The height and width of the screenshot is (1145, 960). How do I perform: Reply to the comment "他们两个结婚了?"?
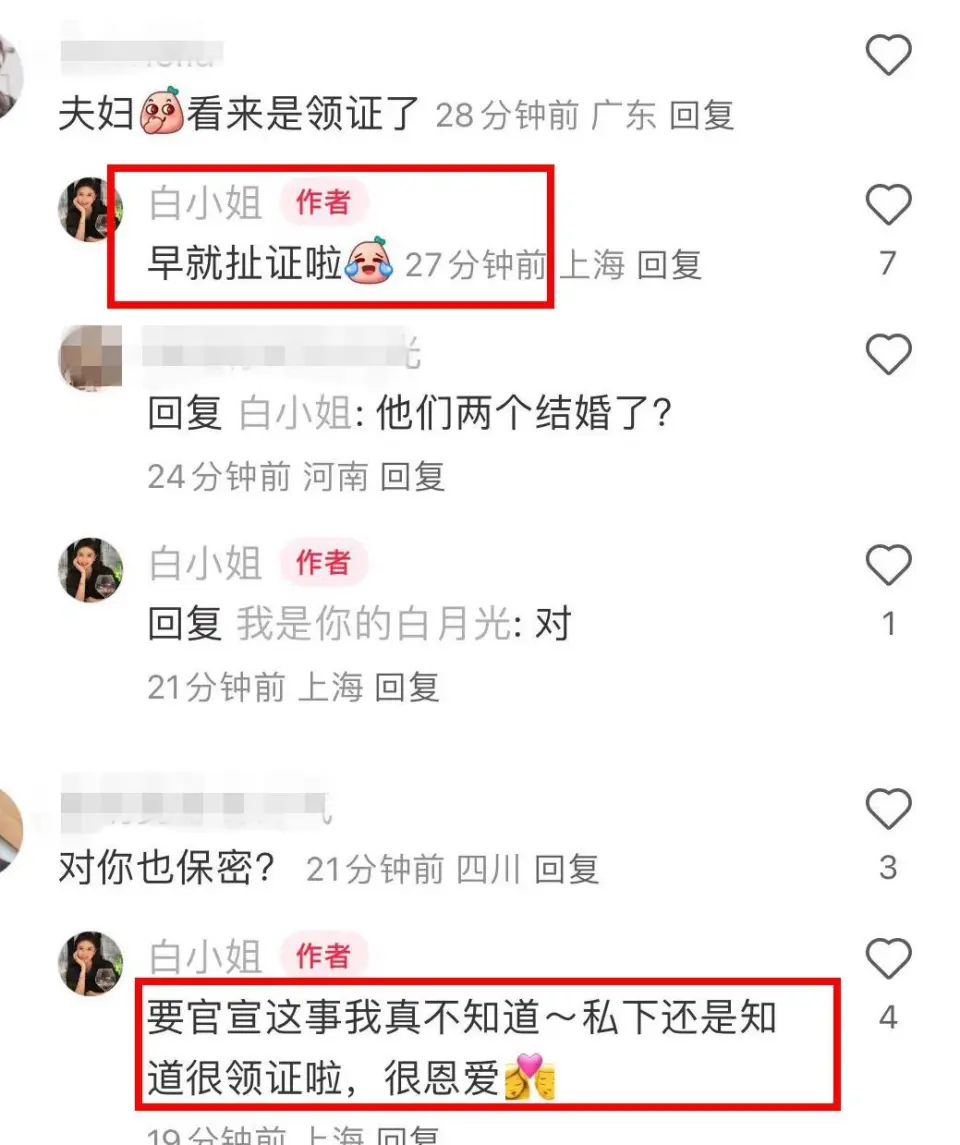point(412,477)
